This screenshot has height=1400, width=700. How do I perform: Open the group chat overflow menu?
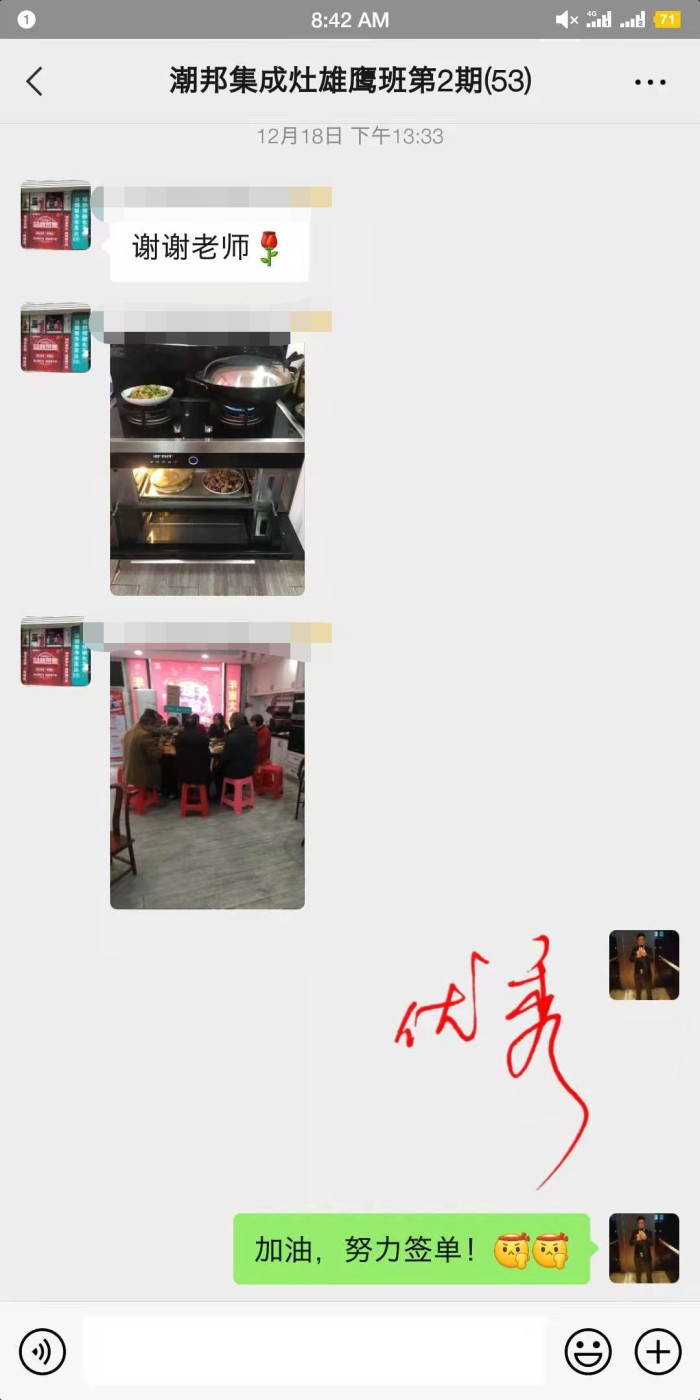tap(650, 82)
